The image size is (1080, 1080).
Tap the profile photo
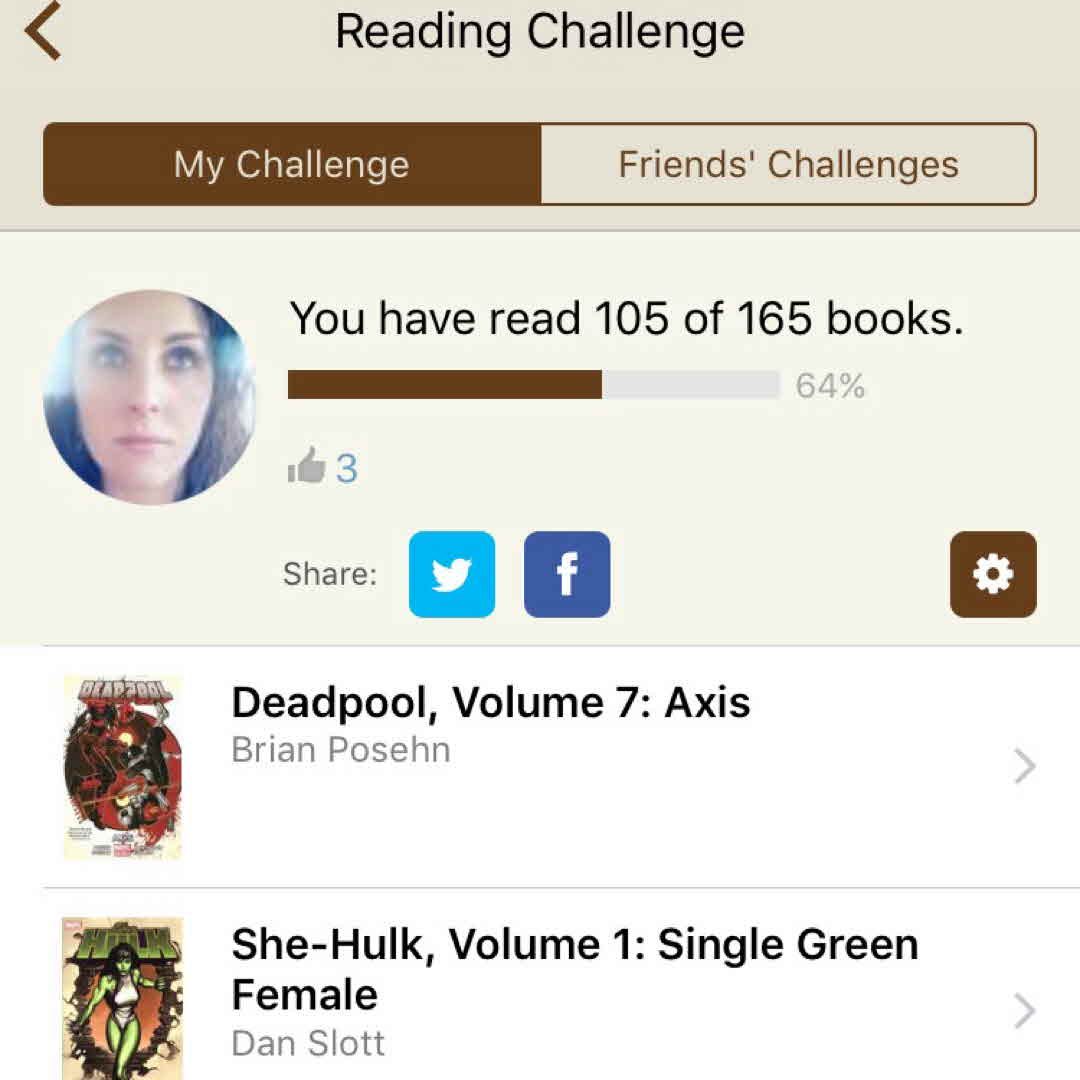(x=149, y=397)
